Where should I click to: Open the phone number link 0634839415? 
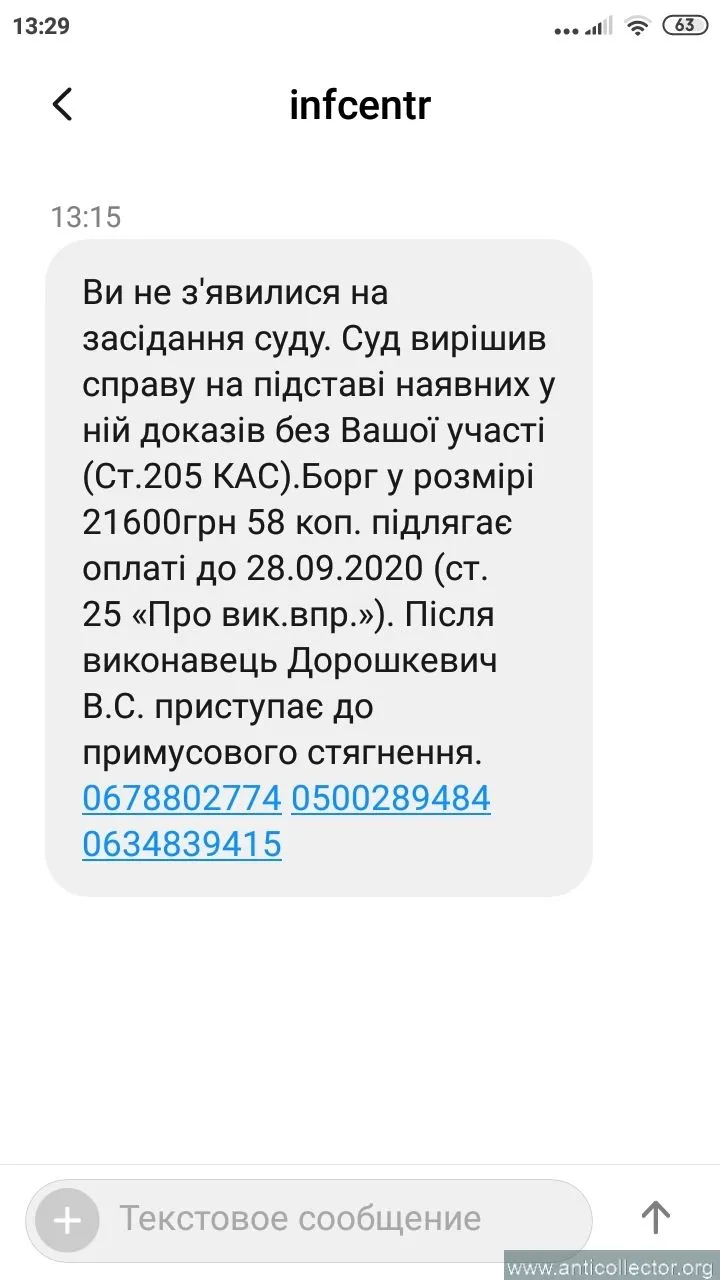click(x=182, y=845)
